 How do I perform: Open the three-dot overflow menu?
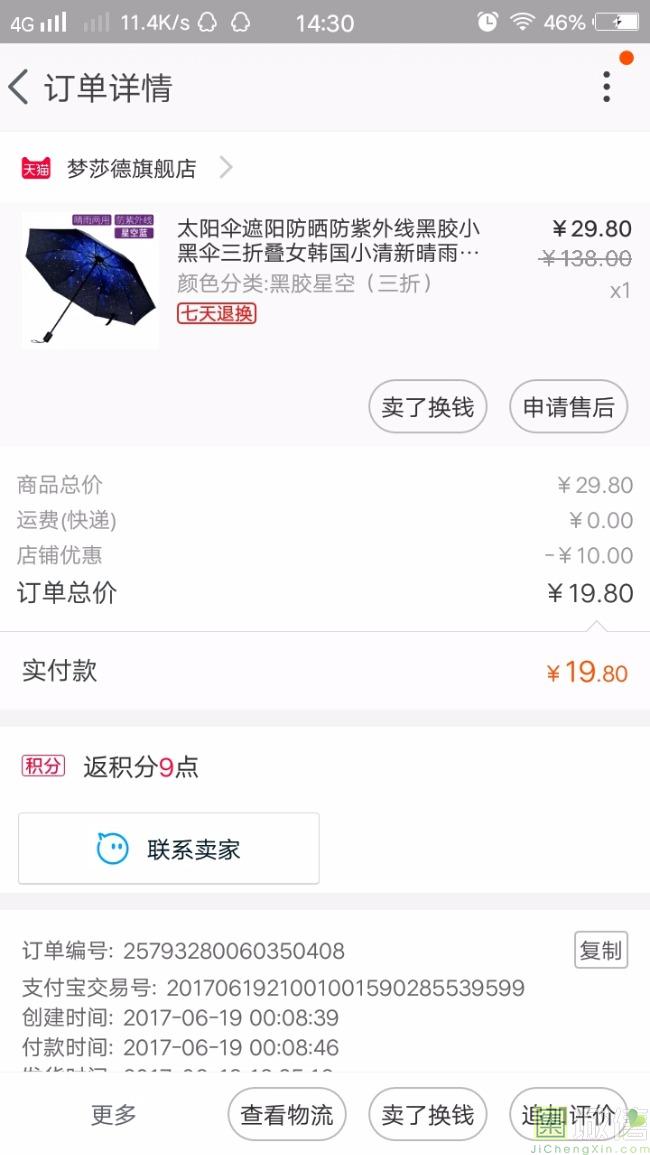click(x=606, y=87)
